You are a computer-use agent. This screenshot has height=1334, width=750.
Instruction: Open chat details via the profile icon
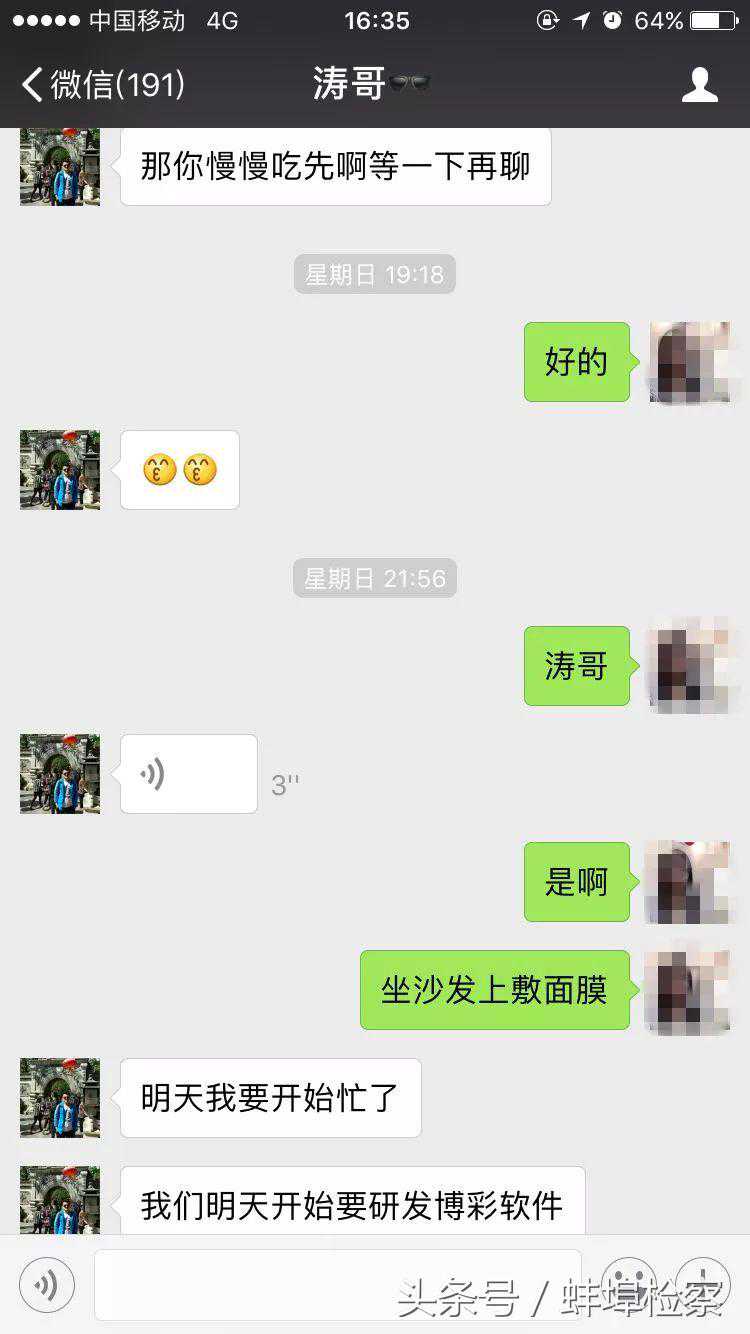700,85
